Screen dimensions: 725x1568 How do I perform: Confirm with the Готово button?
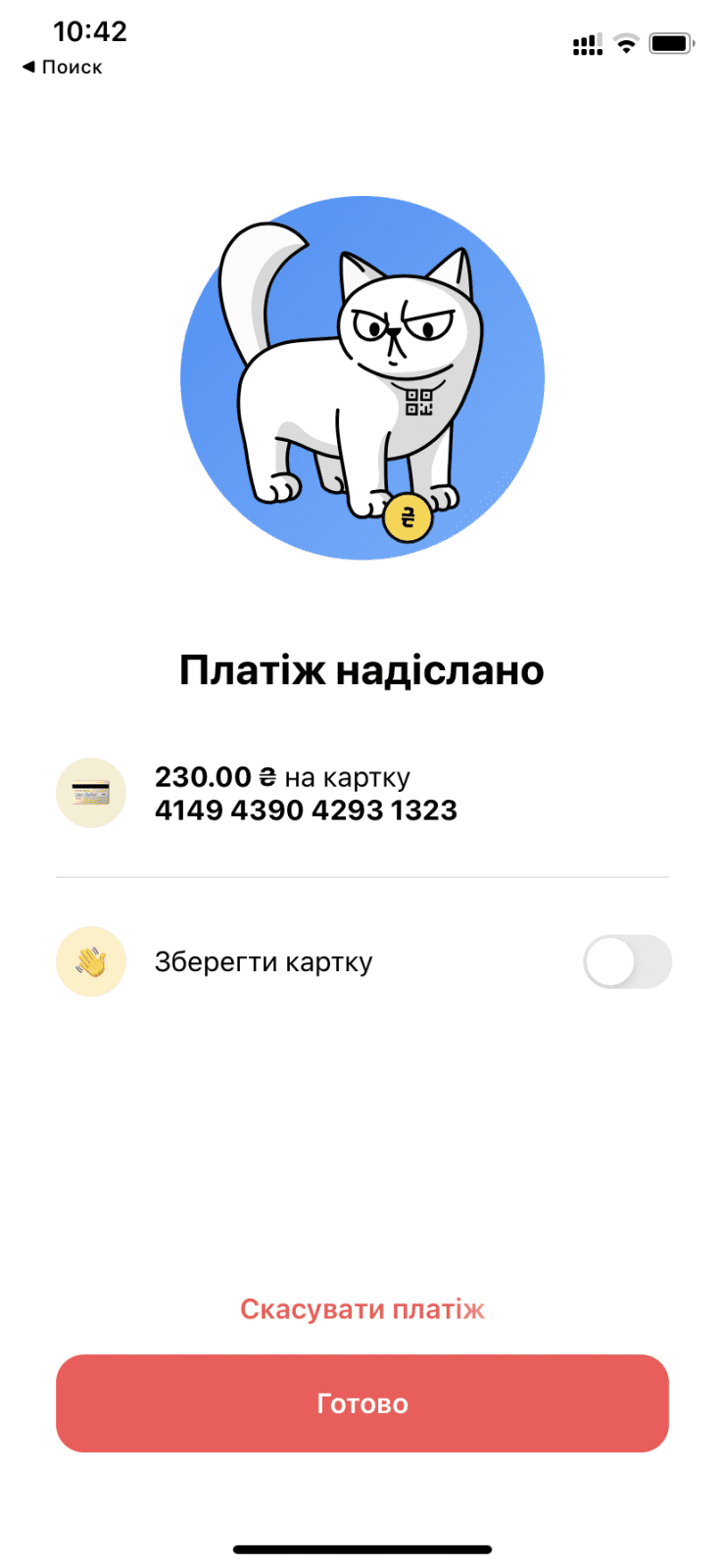362,1403
